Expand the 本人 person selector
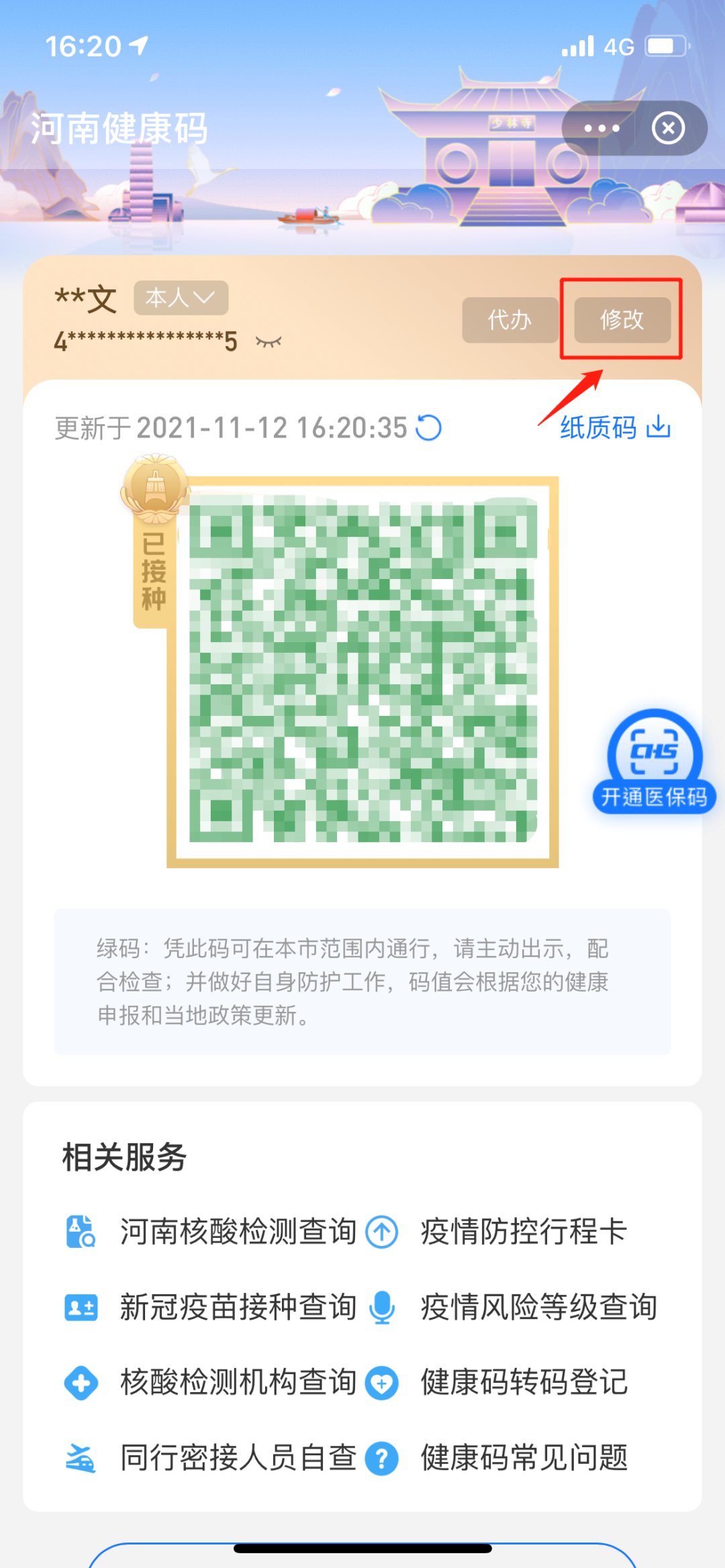This screenshot has width=725, height=1568. coord(181,297)
